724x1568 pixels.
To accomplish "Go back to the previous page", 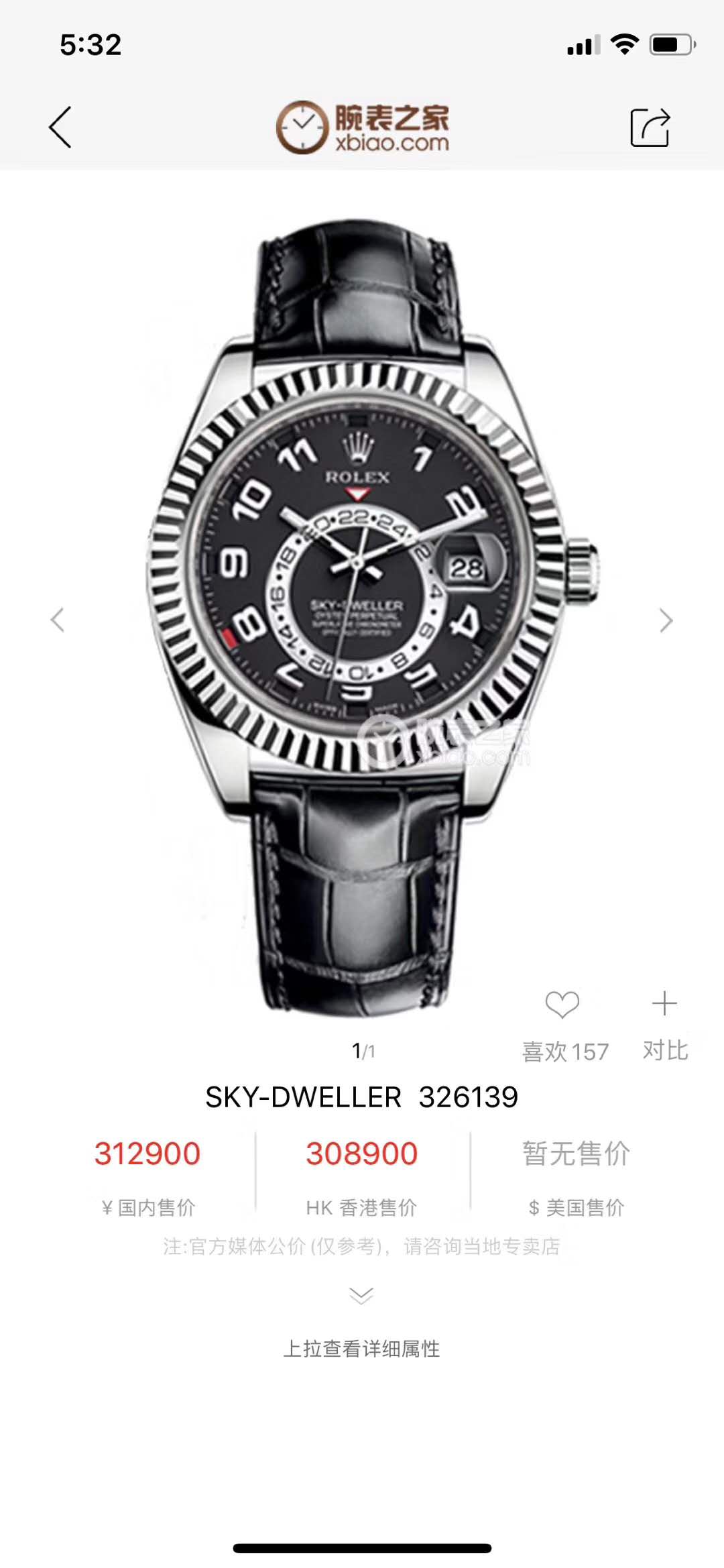I will [x=60, y=127].
